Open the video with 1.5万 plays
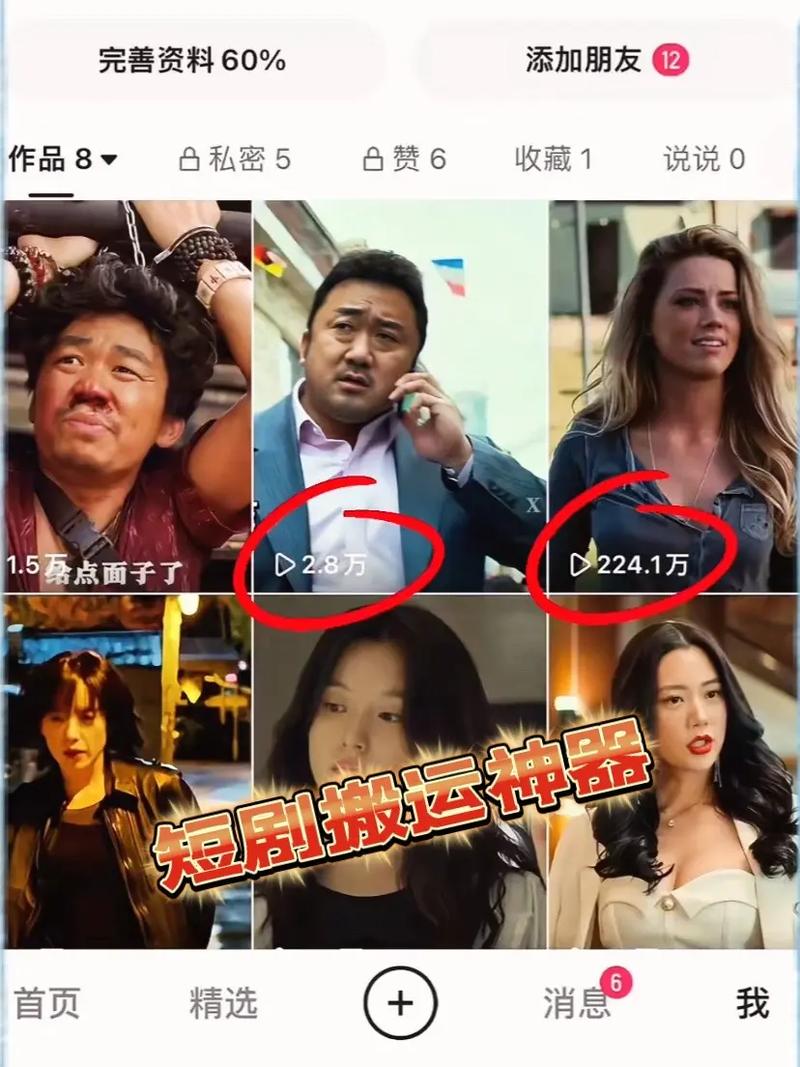 pos(126,395)
